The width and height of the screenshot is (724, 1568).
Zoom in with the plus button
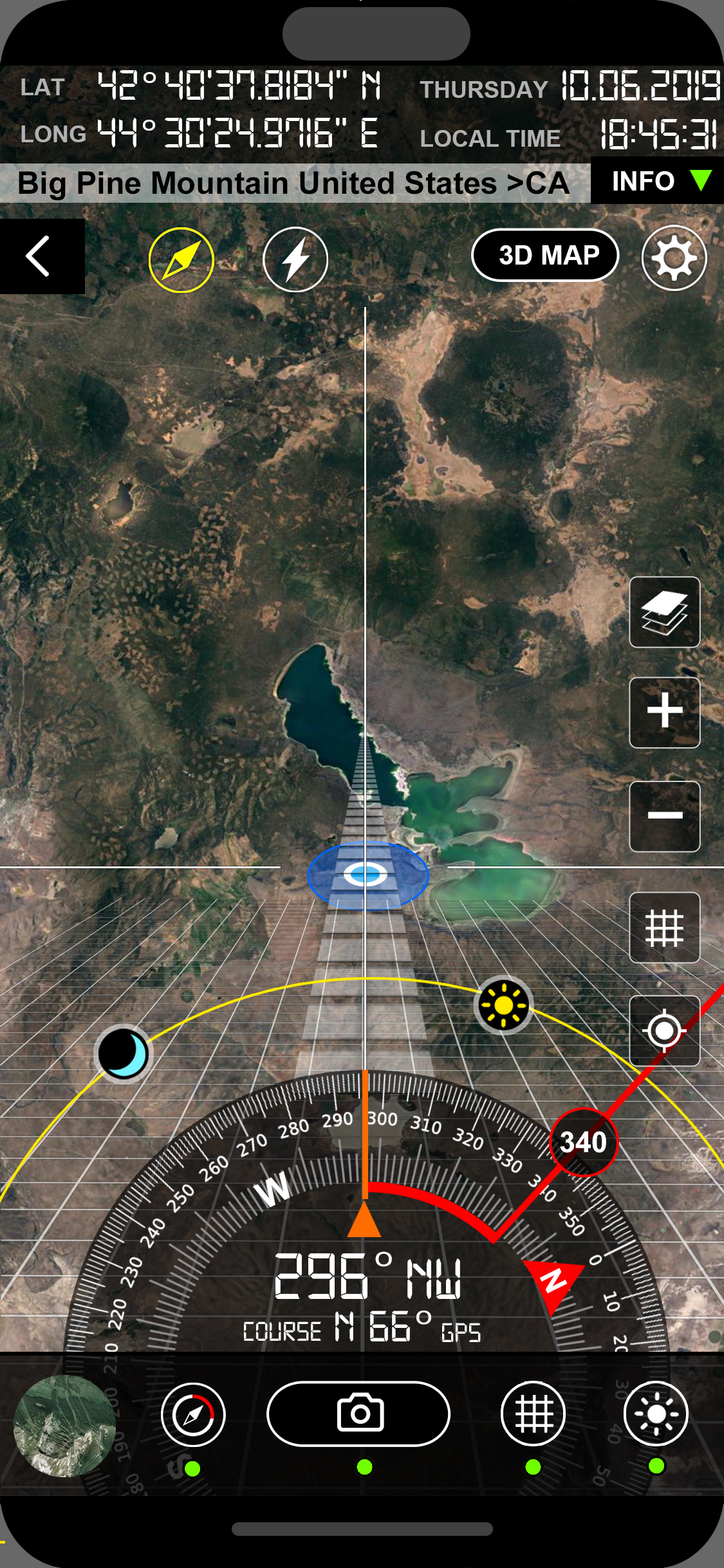point(665,712)
